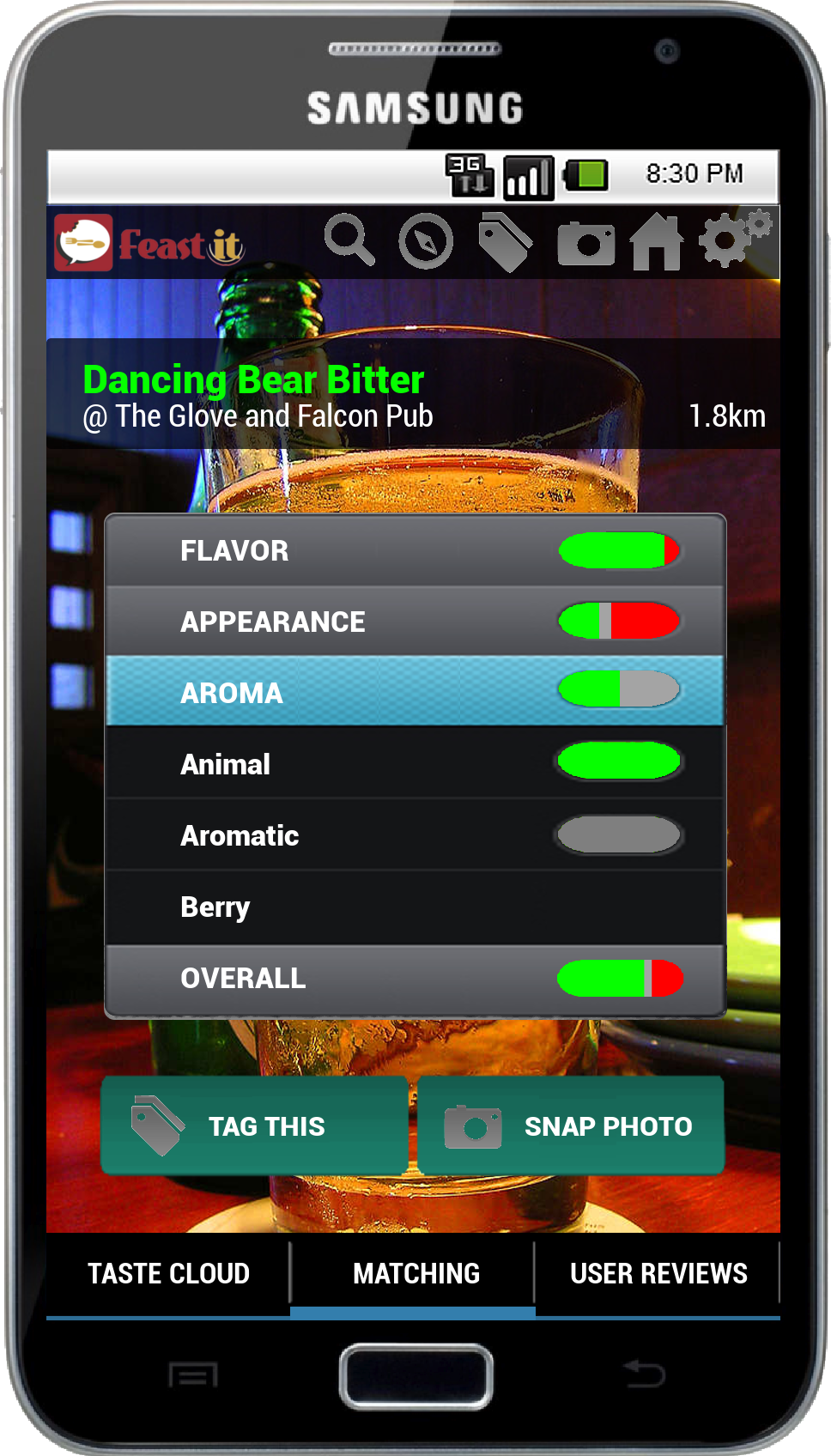Expand the FLAVOR section
Screen dimensions: 831x1456
[x=415, y=550]
